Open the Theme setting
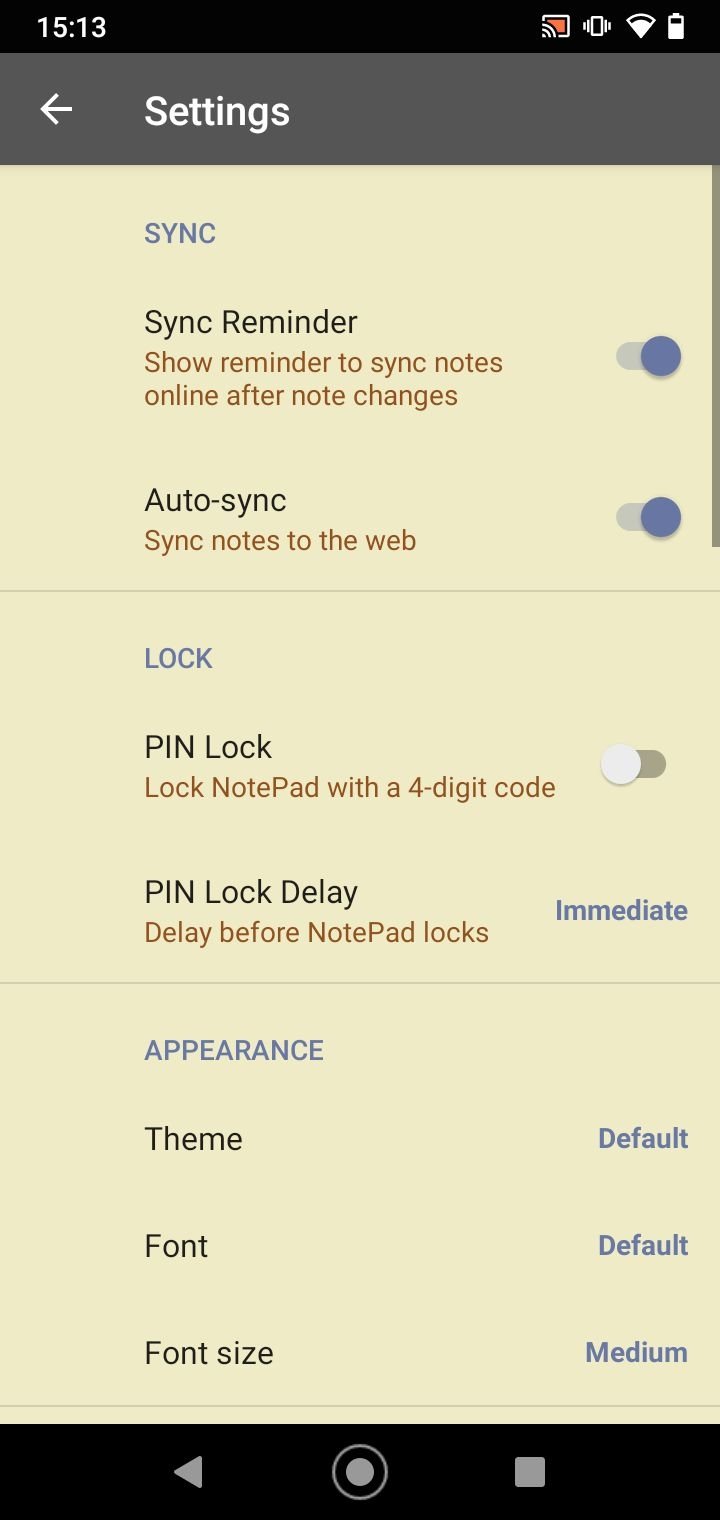Screen dimensions: 720x1520 360,1139
